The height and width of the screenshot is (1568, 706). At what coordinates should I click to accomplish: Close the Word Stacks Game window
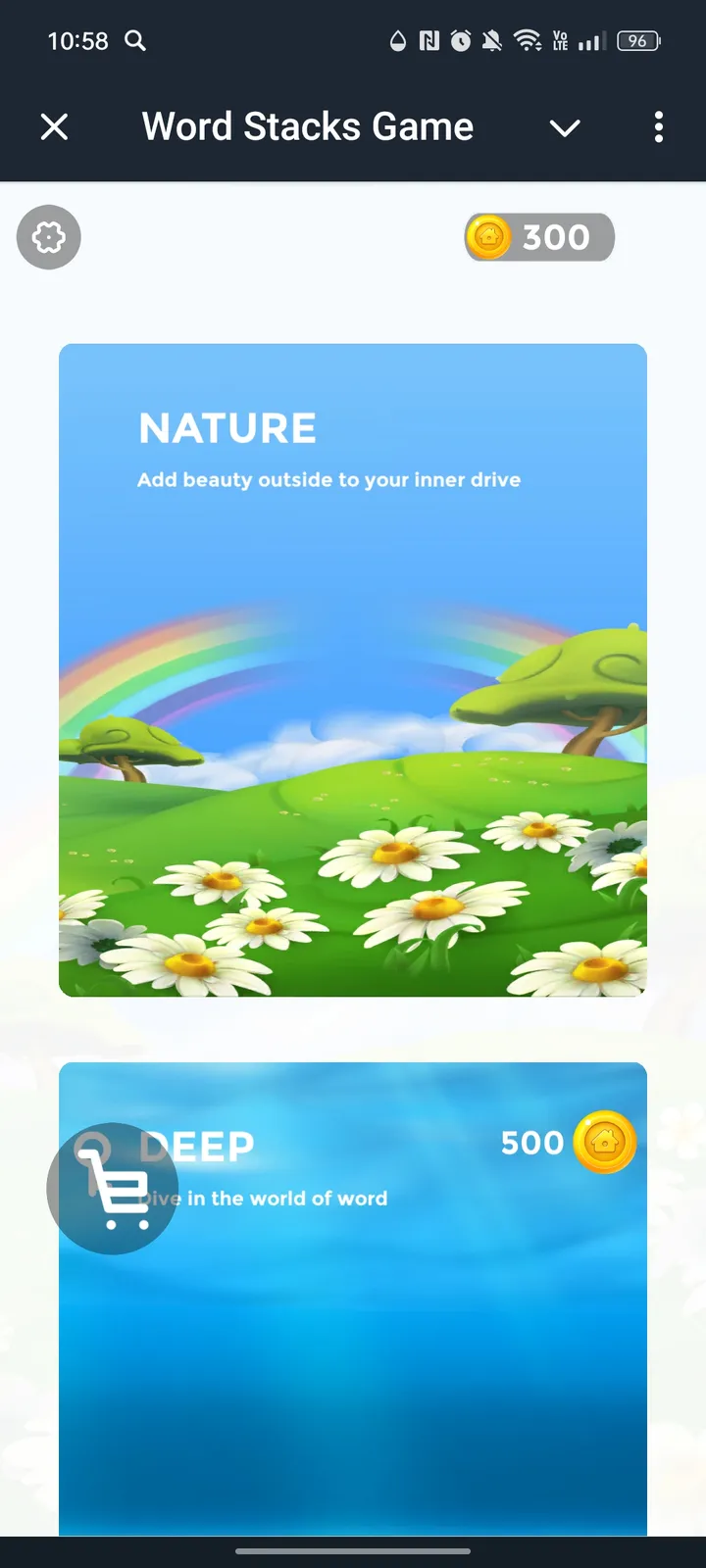55,126
